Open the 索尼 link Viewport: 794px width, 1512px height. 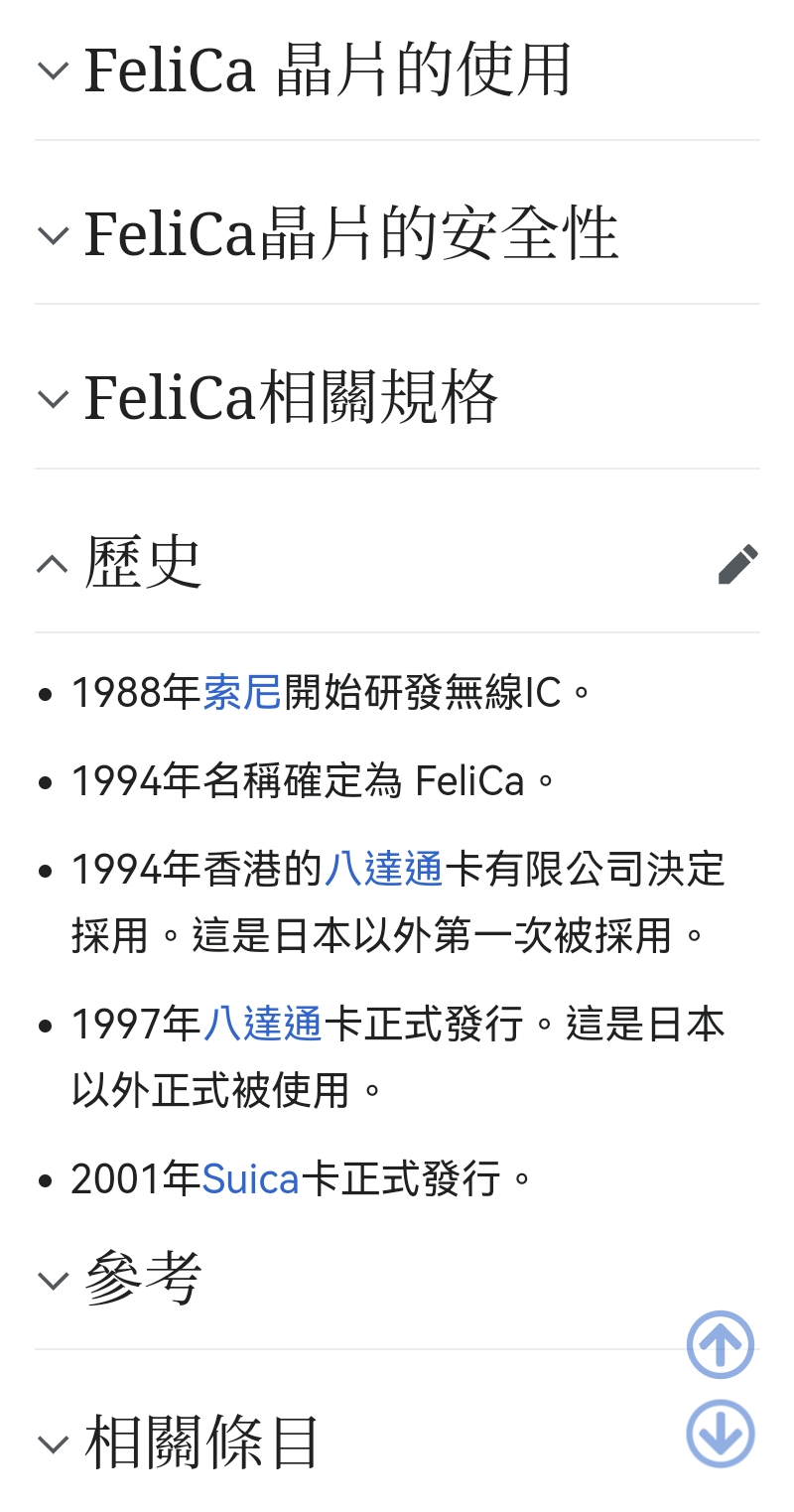(x=242, y=692)
